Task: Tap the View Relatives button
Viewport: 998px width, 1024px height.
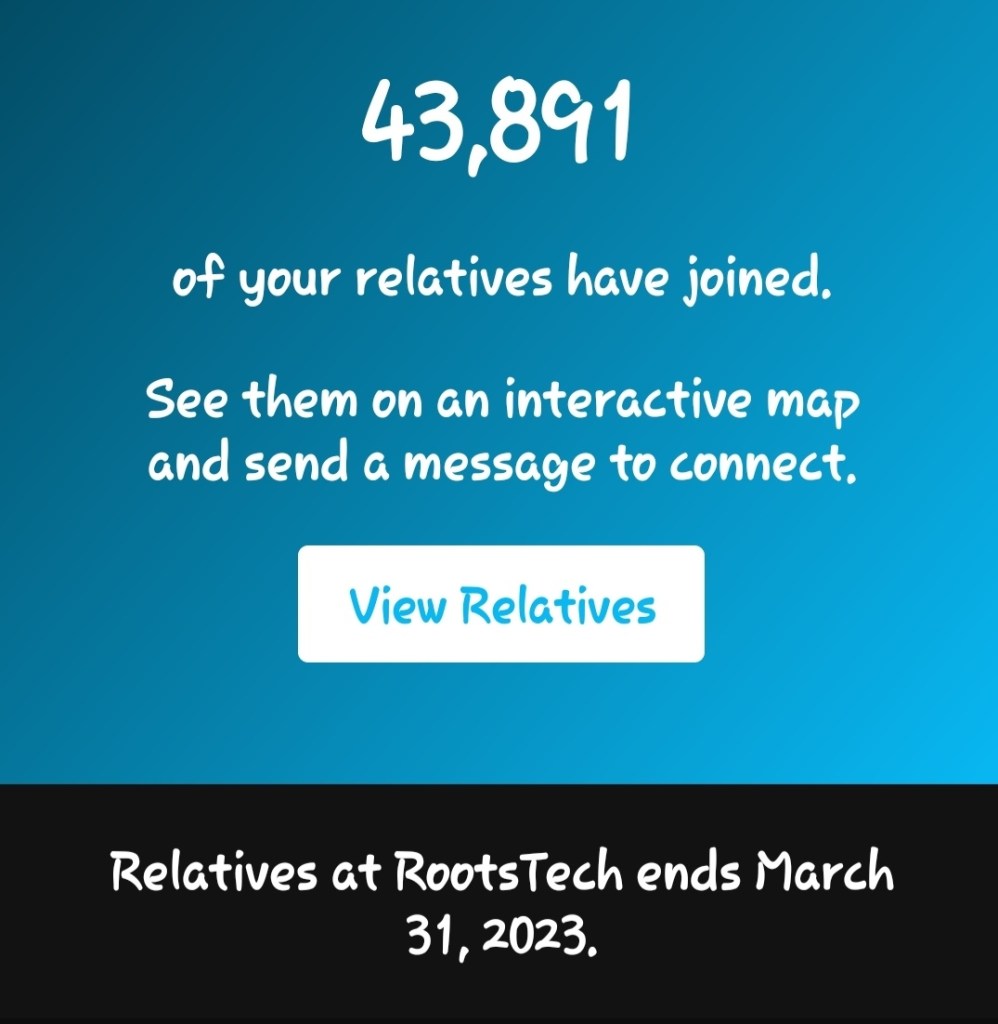Action: (501, 604)
